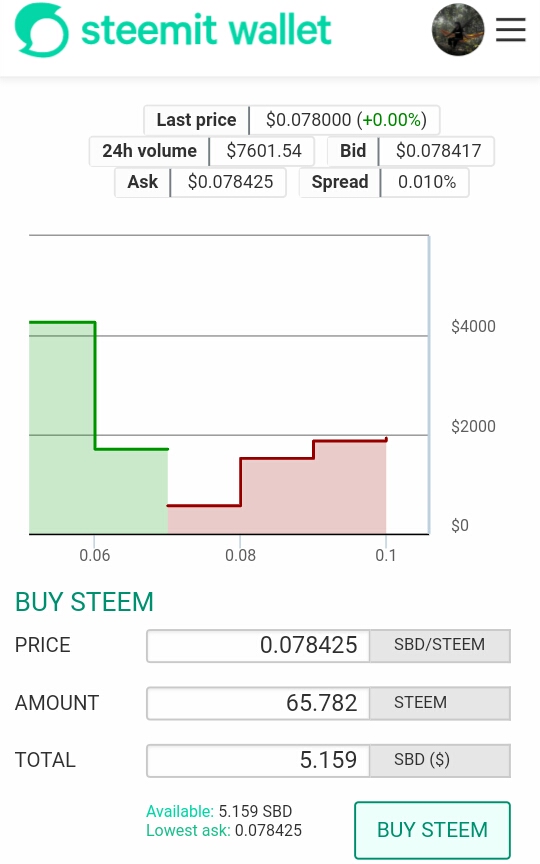540x864 pixels.
Task: Edit the PRICE field
Action: (258, 645)
